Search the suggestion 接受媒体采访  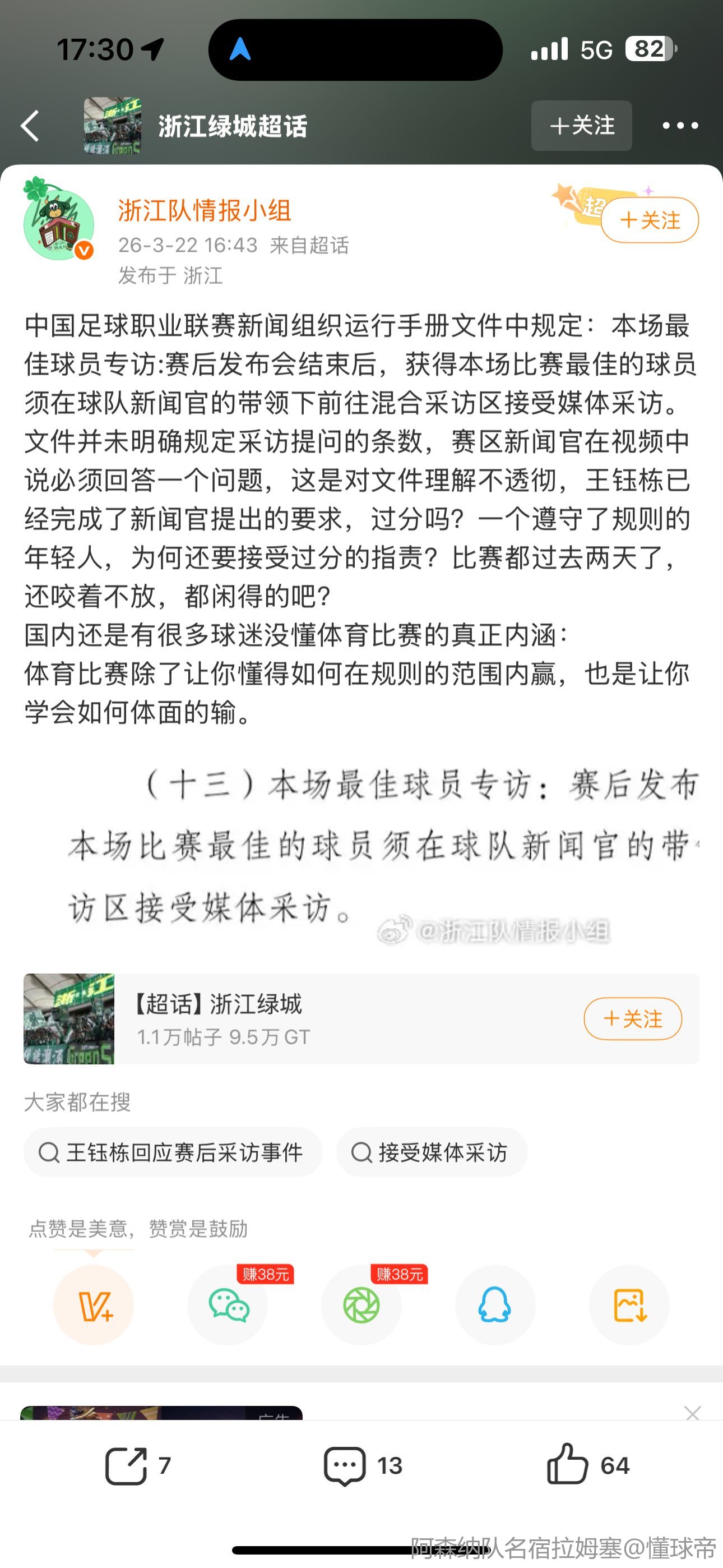(x=432, y=1152)
